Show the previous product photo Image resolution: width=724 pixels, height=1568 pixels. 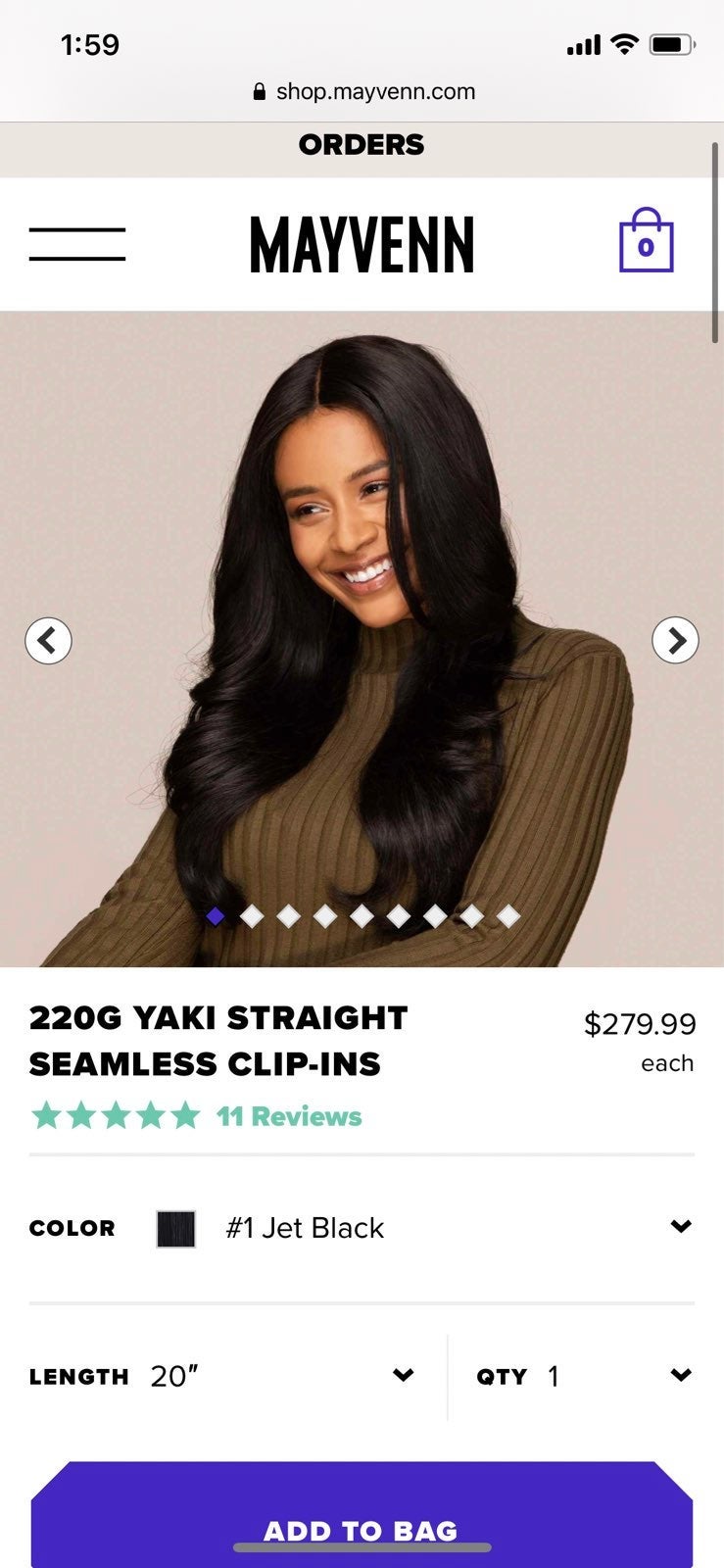[x=48, y=641]
